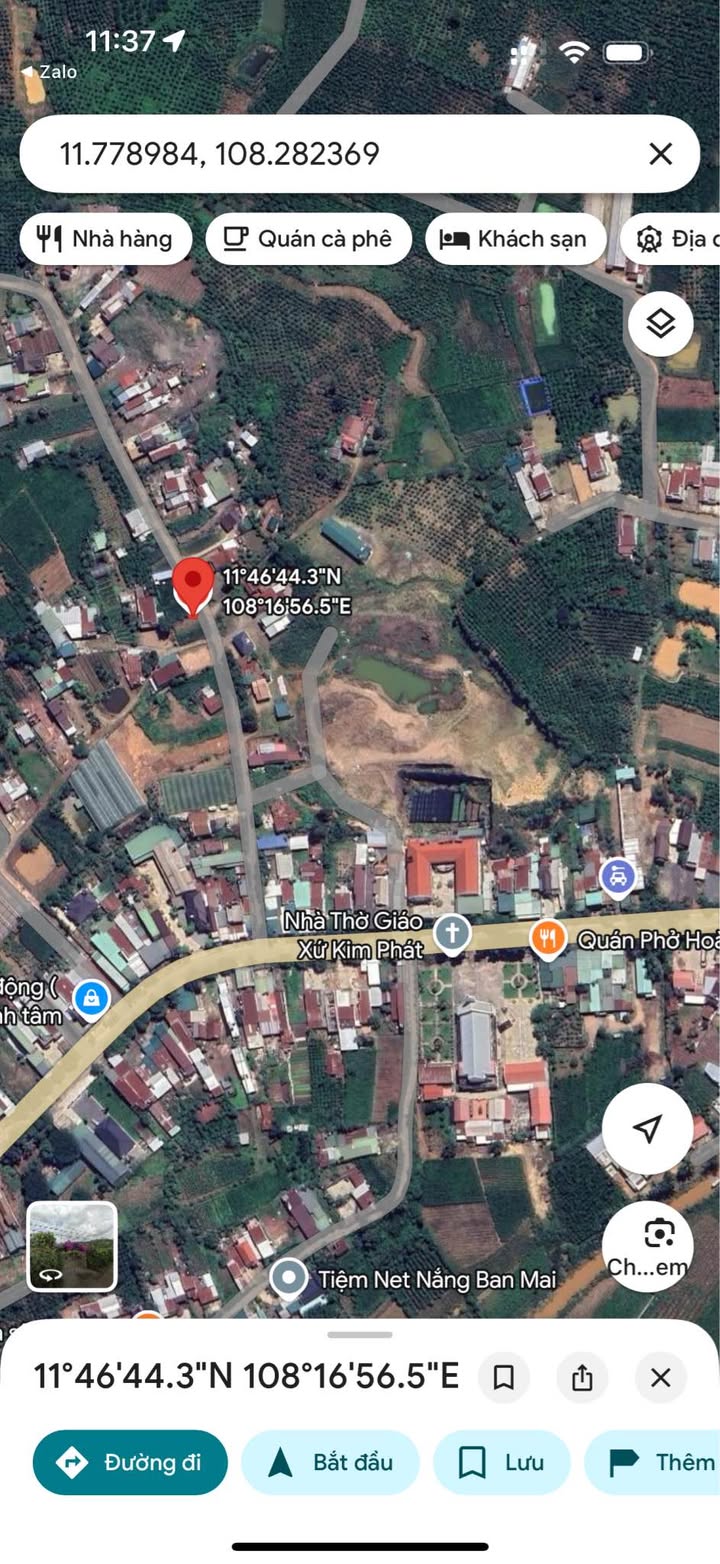Filter by Nhà hàng chip
Image resolution: width=720 pixels, height=1564 pixels.
pyautogui.click(x=105, y=239)
